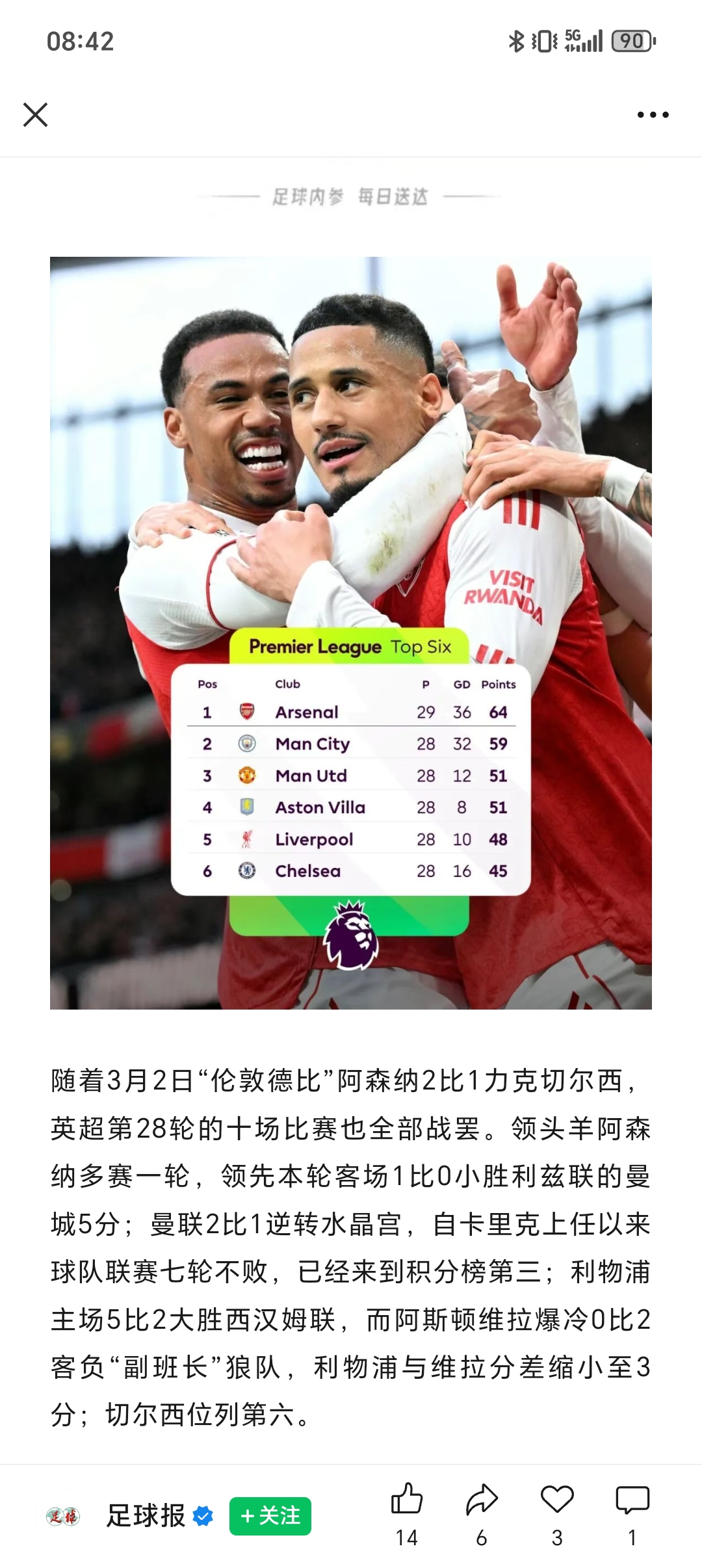Viewport: 702px width, 1568px height.
Task: Like this article with thumbs-up
Action: pyautogui.click(x=407, y=1500)
